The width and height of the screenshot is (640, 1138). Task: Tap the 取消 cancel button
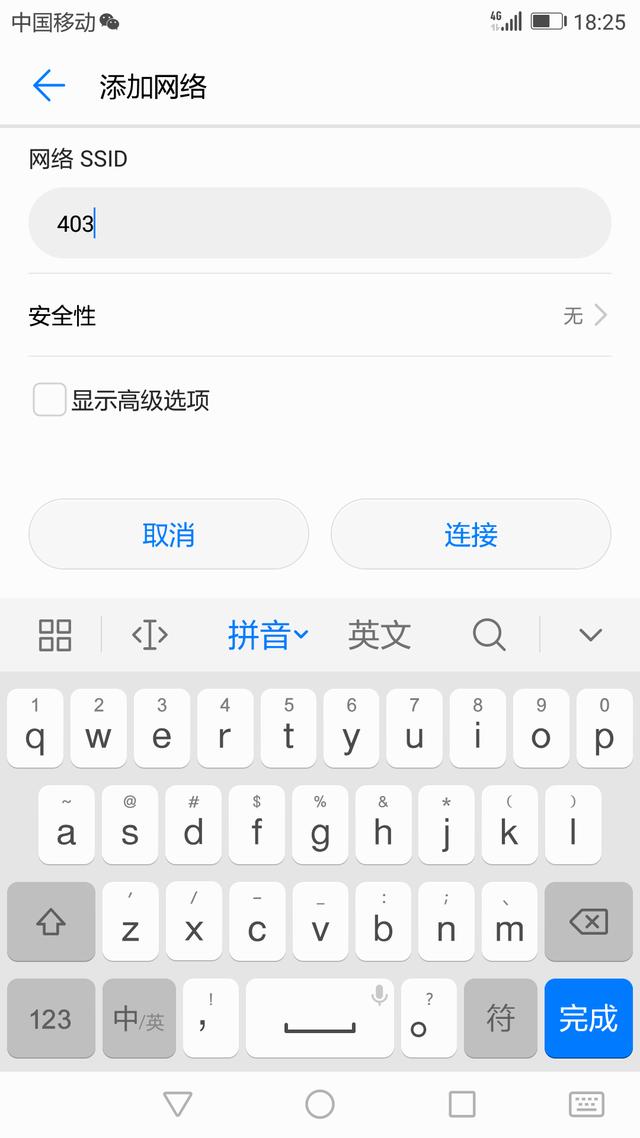pyautogui.click(x=168, y=535)
